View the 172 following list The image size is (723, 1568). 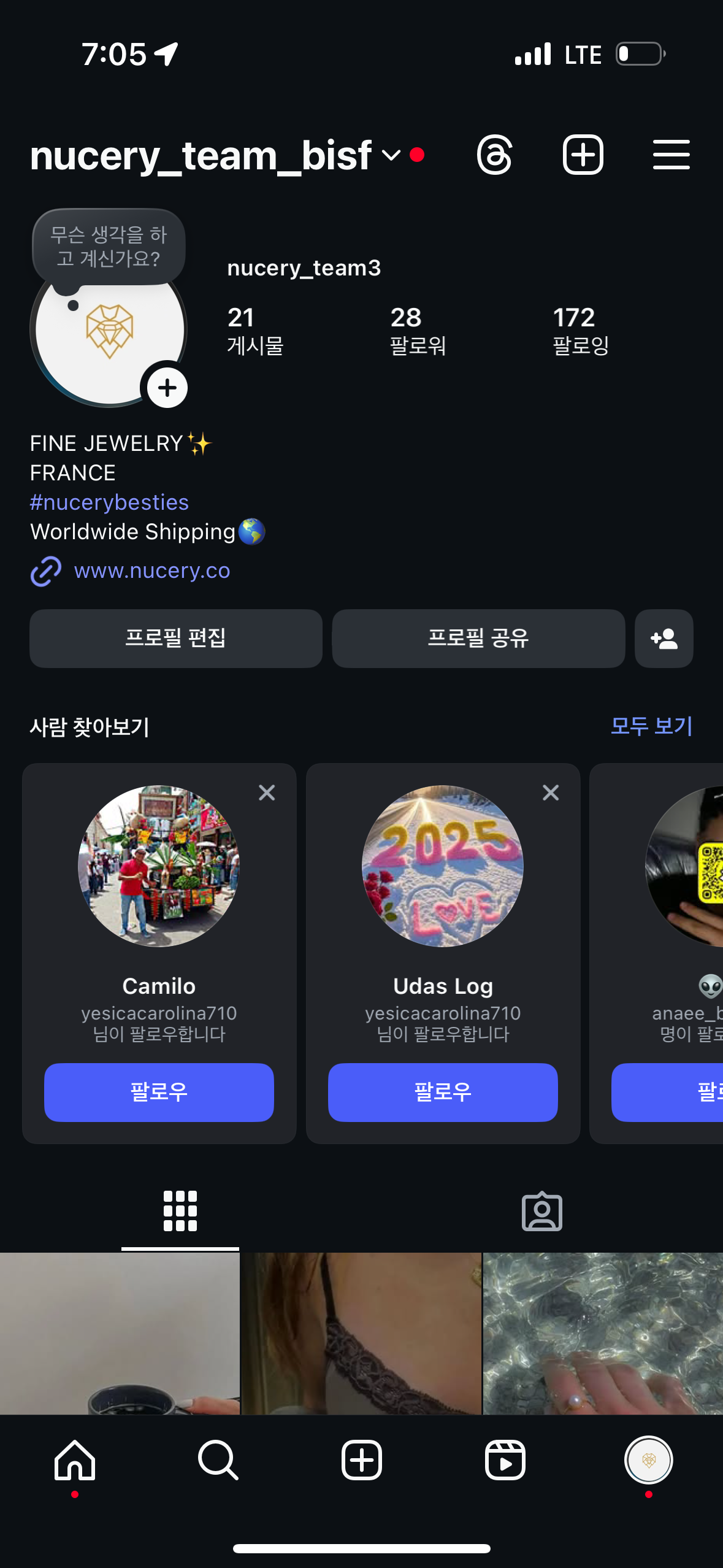tap(580, 331)
